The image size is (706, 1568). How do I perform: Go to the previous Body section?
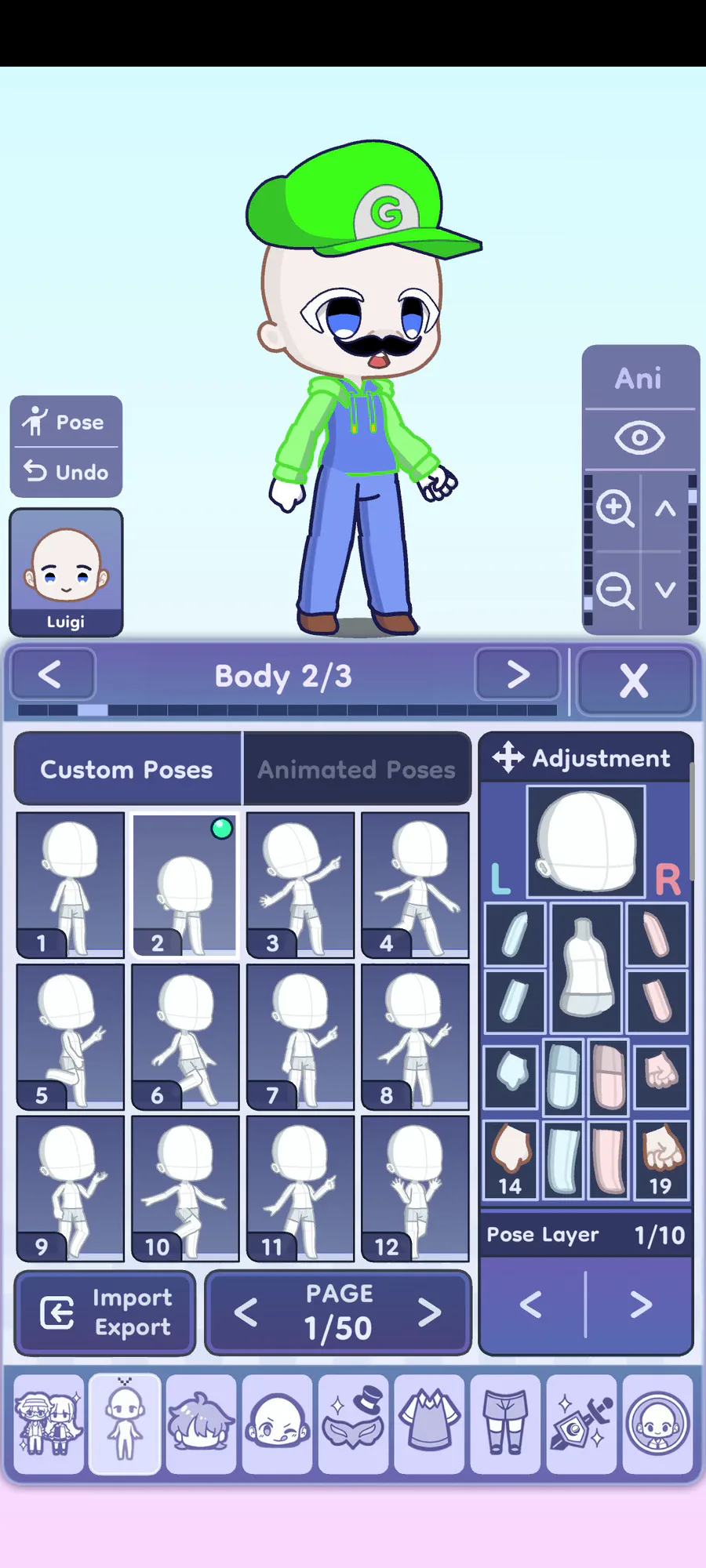click(51, 674)
